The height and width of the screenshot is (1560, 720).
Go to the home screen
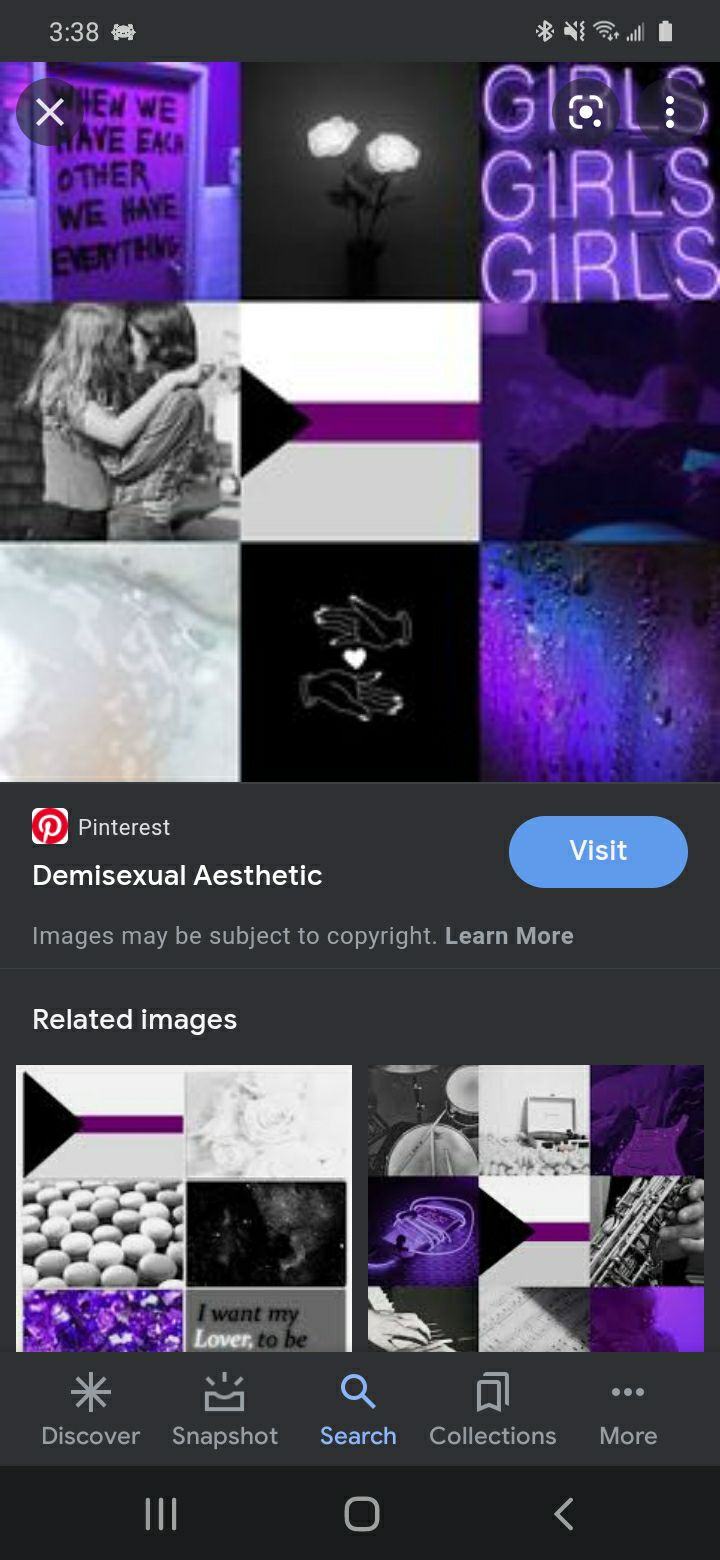tap(361, 1513)
